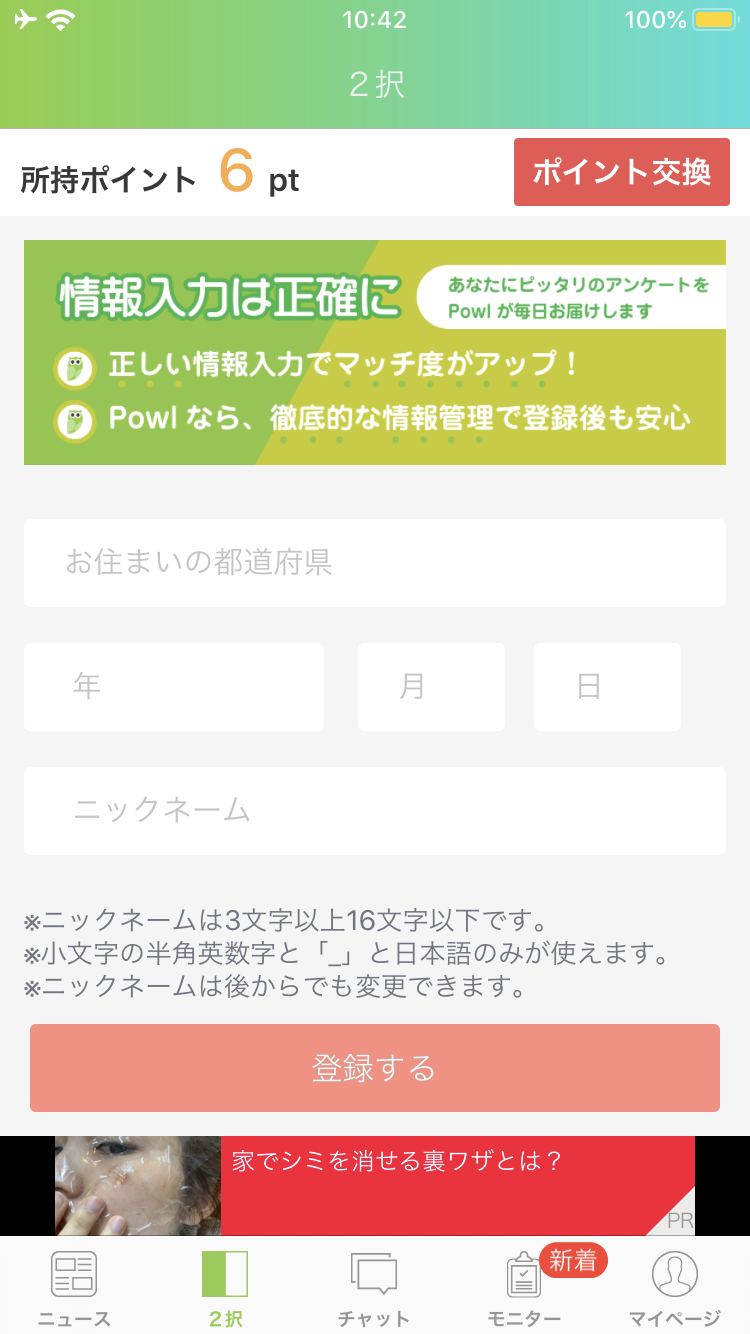The height and width of the screenshot is (1334, 750).
Task: Select the birth month 月 field
Action: coord(431,686)
